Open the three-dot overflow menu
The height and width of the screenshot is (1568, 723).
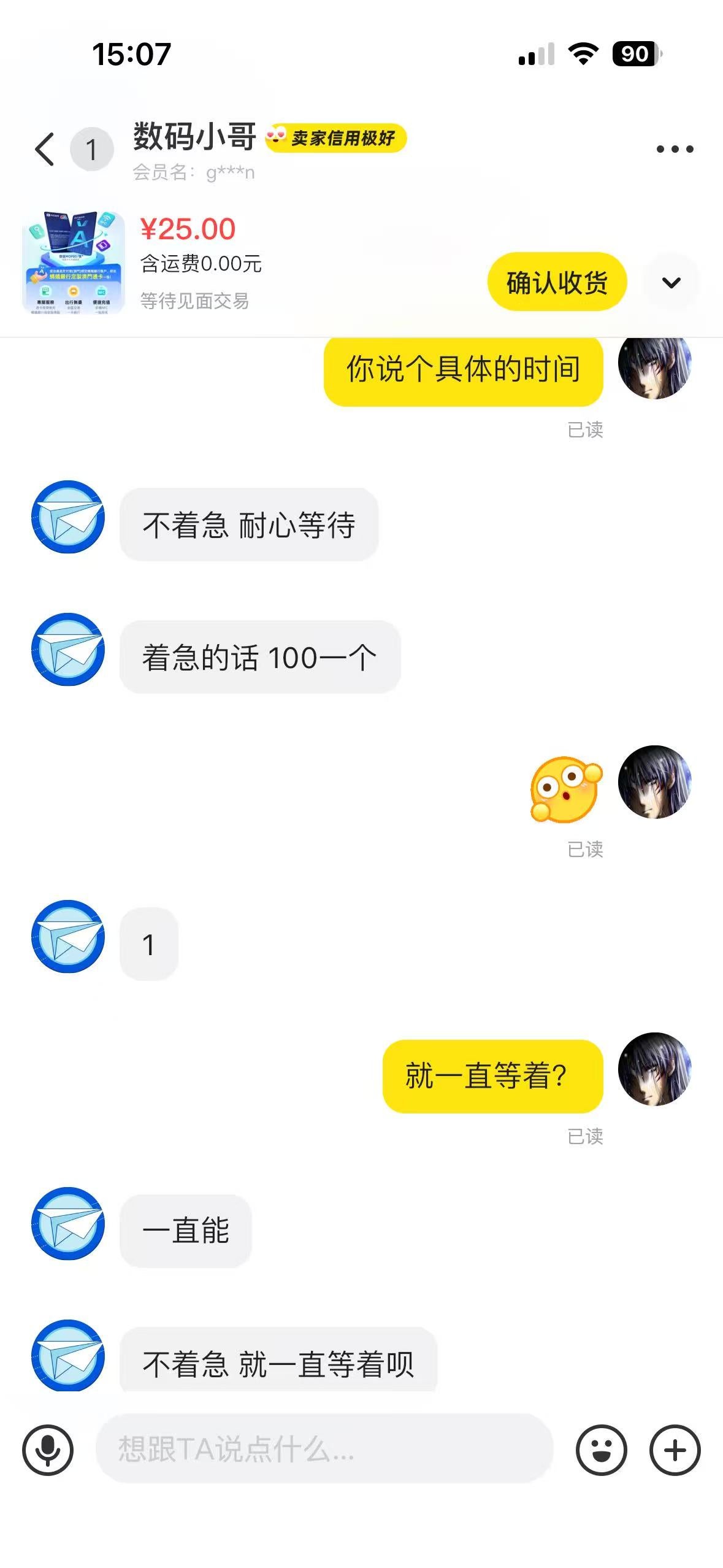675,149
